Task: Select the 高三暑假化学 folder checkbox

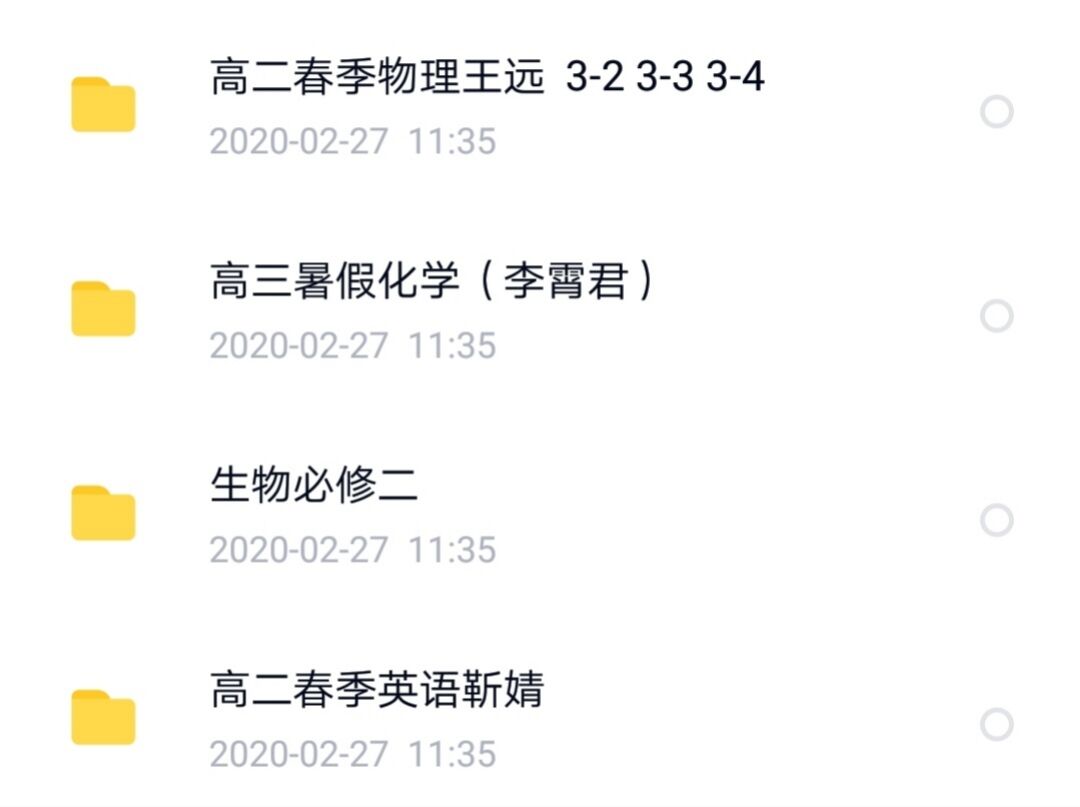Action: tap(996, 316)
